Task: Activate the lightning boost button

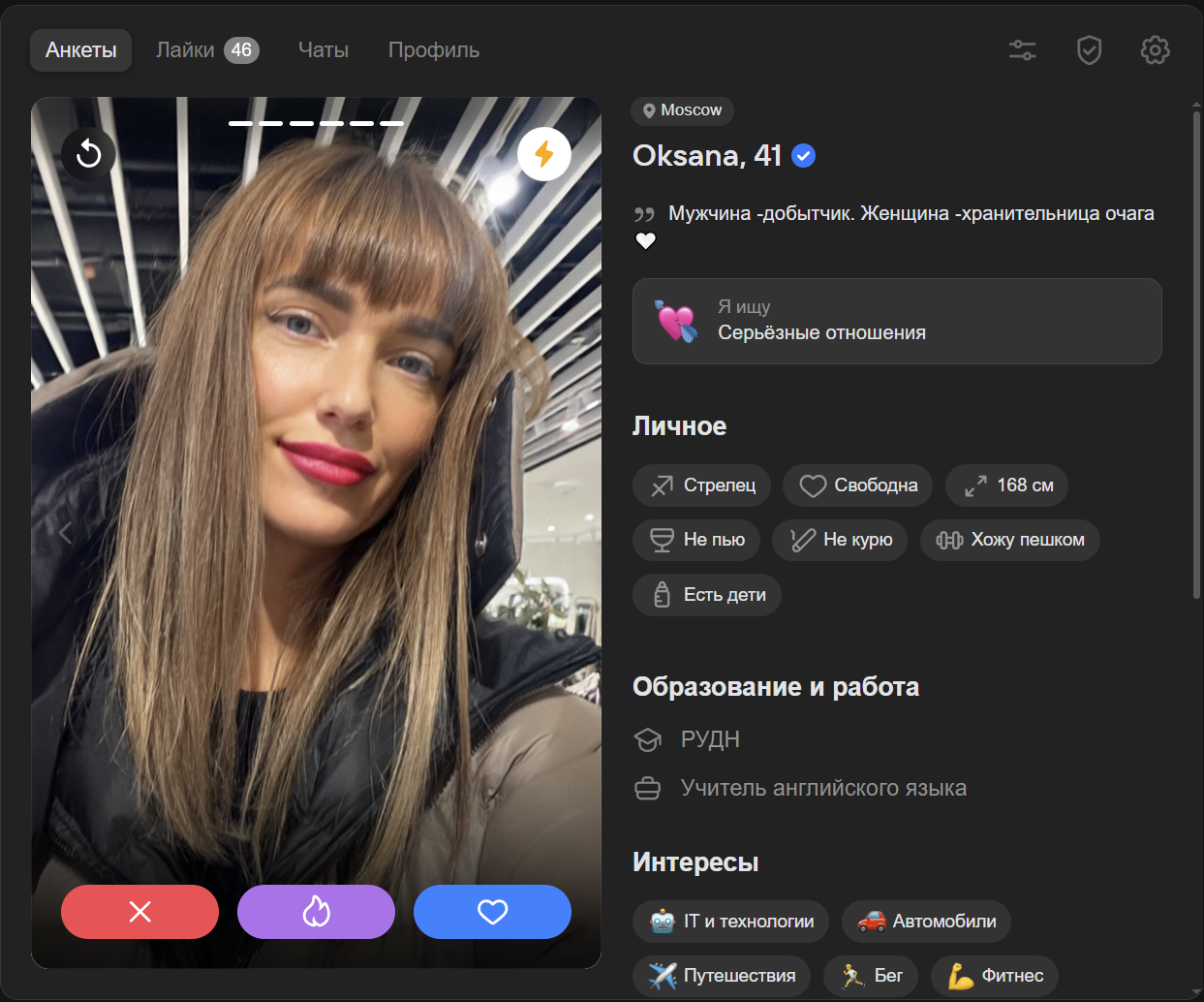Action: (x=543, y=153)
